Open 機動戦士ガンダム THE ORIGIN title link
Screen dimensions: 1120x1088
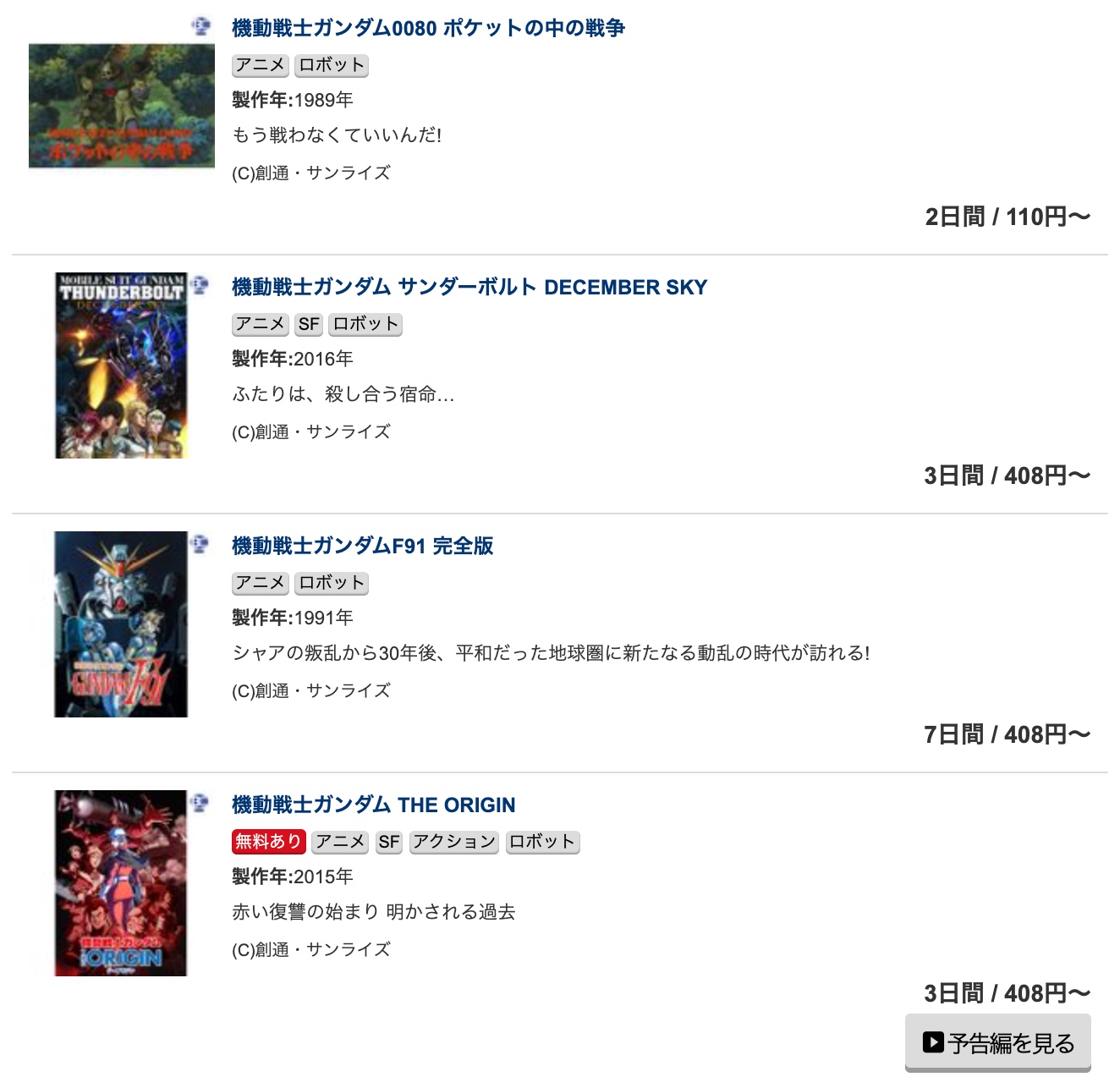pos(373,805)
